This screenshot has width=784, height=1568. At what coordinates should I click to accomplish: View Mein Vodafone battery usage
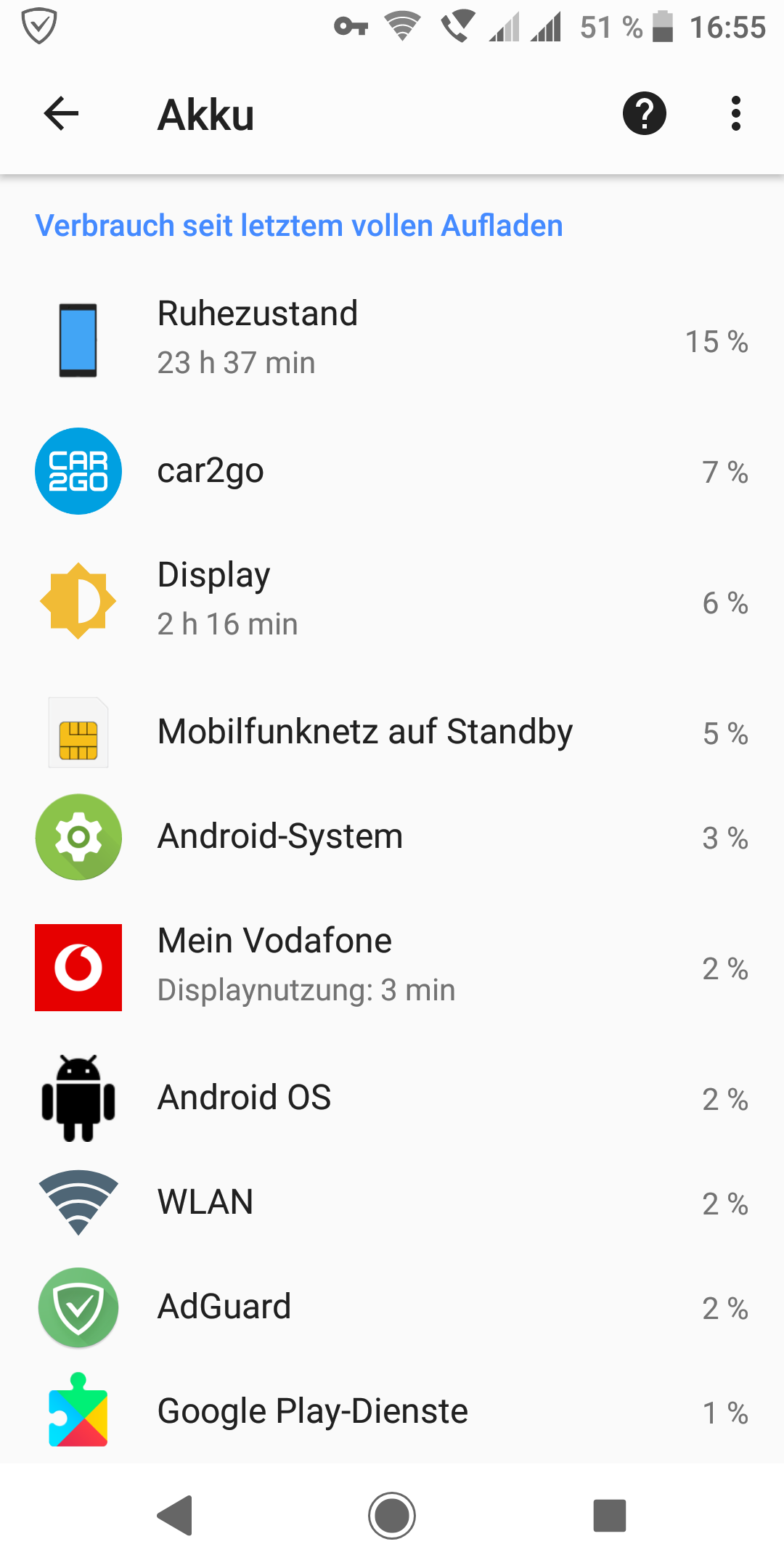click(x=392, y=966)
